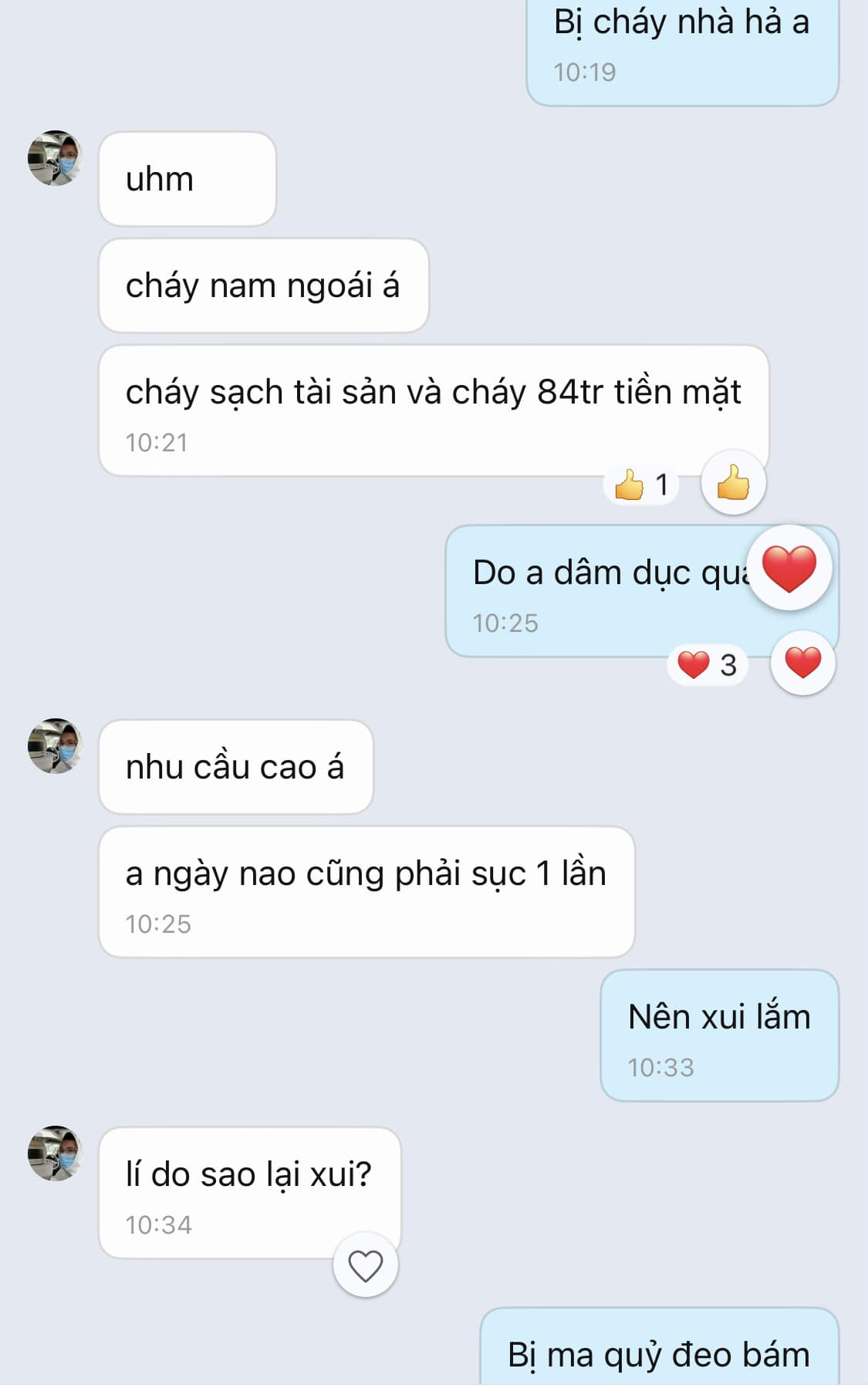This screenshot has width=868, height=1385.
Task: Tap heart reaction button under 'Do a dâm dục' message
Action: [802, 663]
